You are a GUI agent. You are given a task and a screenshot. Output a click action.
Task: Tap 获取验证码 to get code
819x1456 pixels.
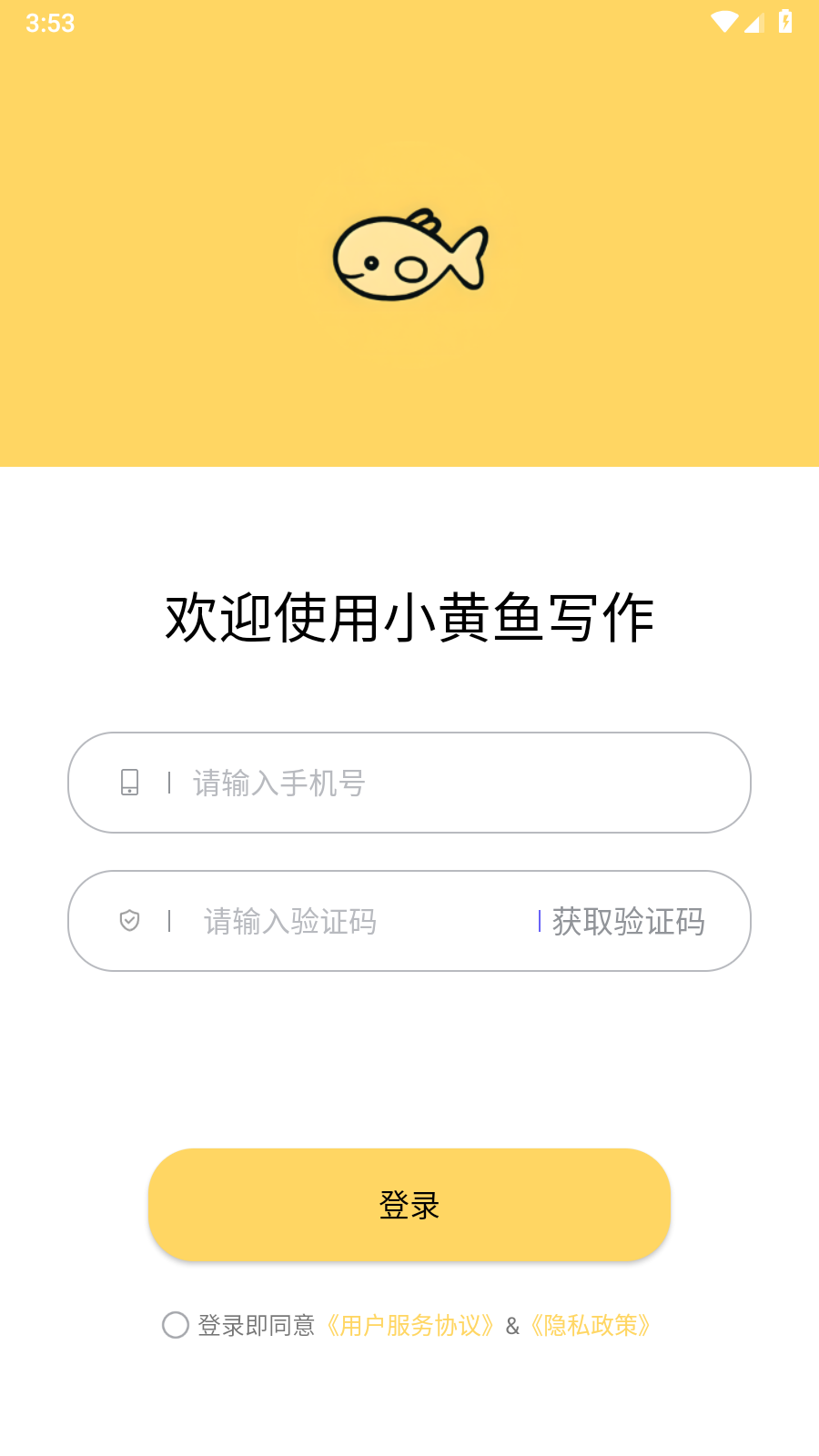628,921
